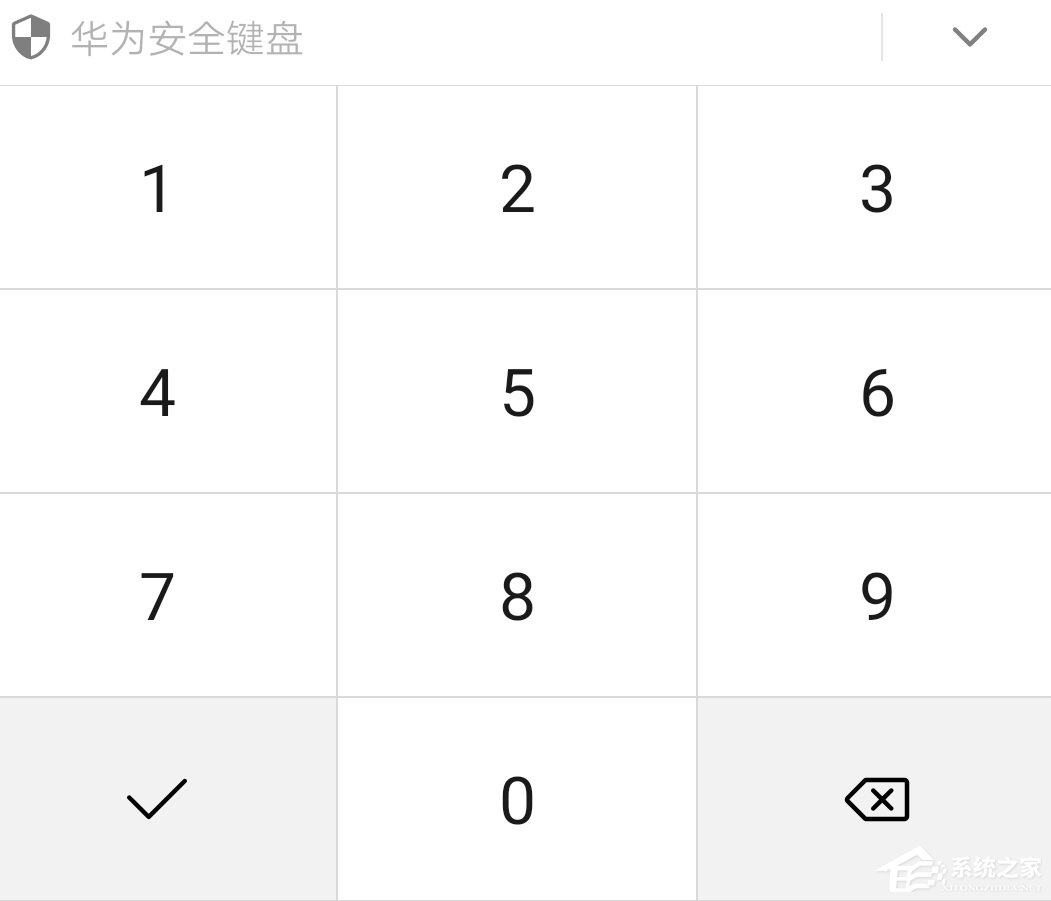Viewport: 1051px width, 901px height.
Task: Tap the number 5 key
Action: 517,392
